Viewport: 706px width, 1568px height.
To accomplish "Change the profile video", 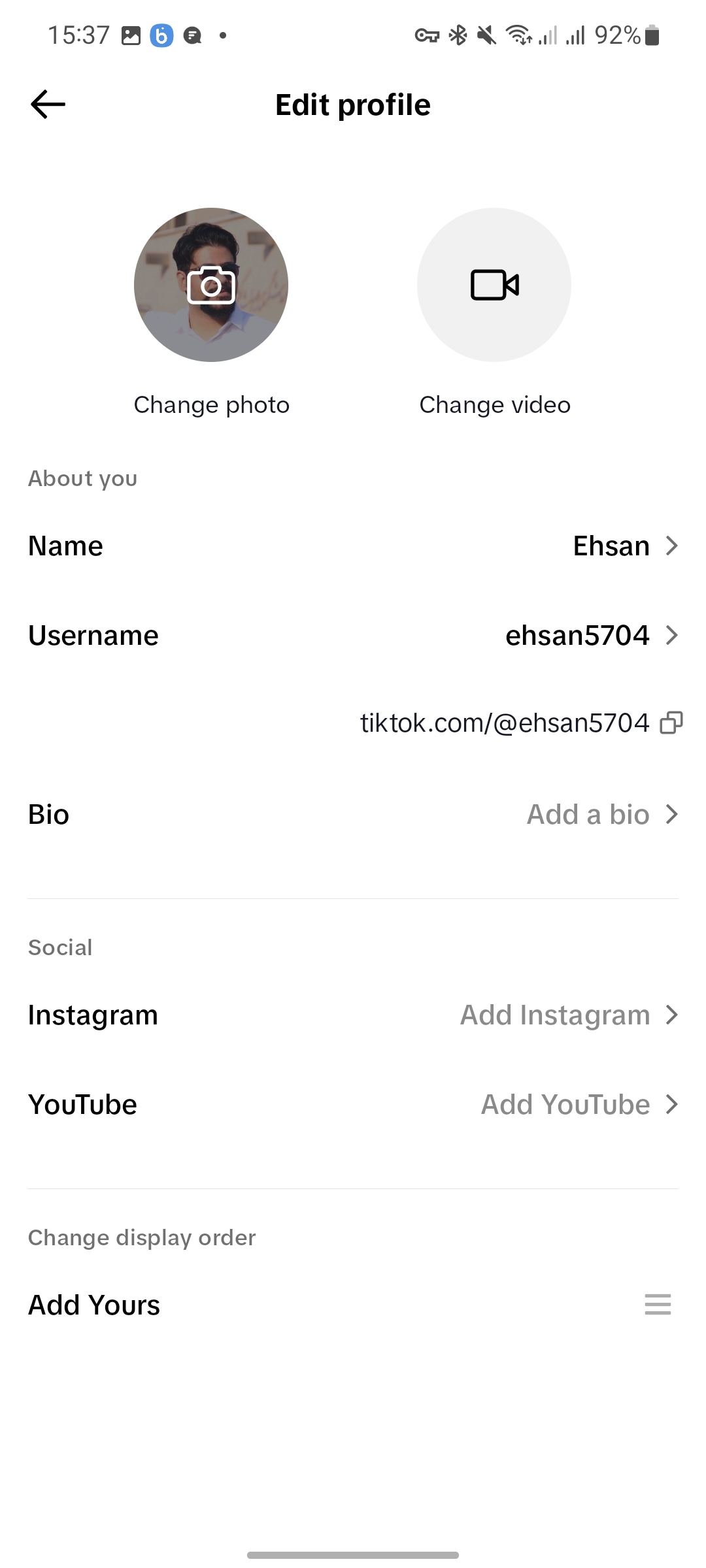I will click(x=494, y=285).
